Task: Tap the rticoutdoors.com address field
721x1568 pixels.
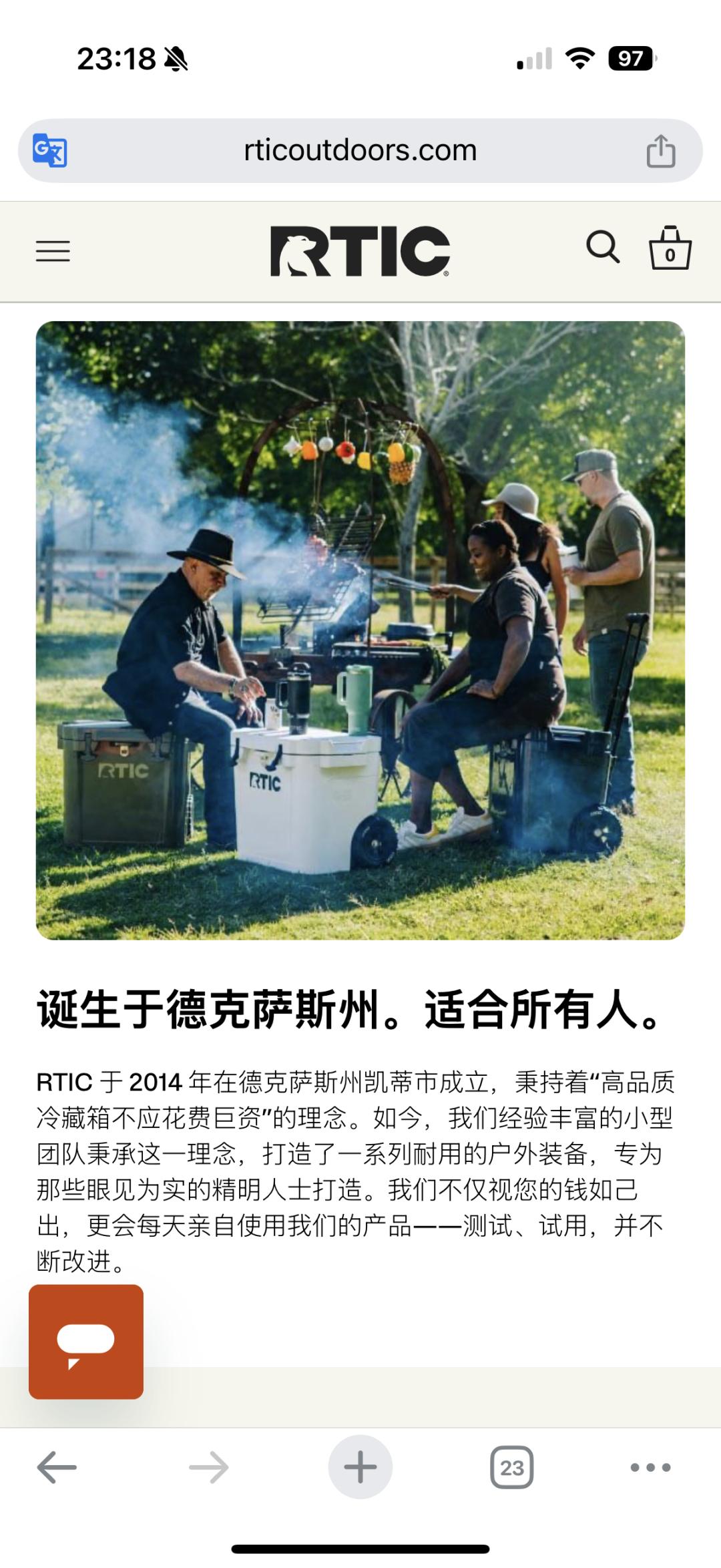Action: 360,150
